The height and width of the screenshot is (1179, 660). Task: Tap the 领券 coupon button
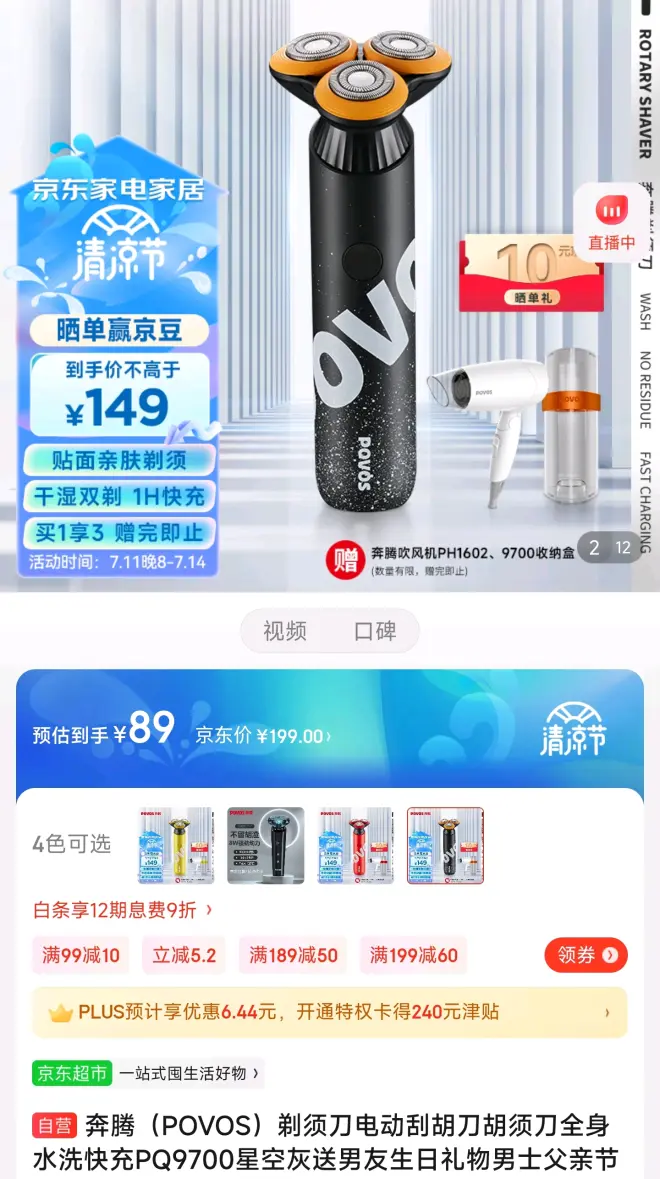pos(586,955)
